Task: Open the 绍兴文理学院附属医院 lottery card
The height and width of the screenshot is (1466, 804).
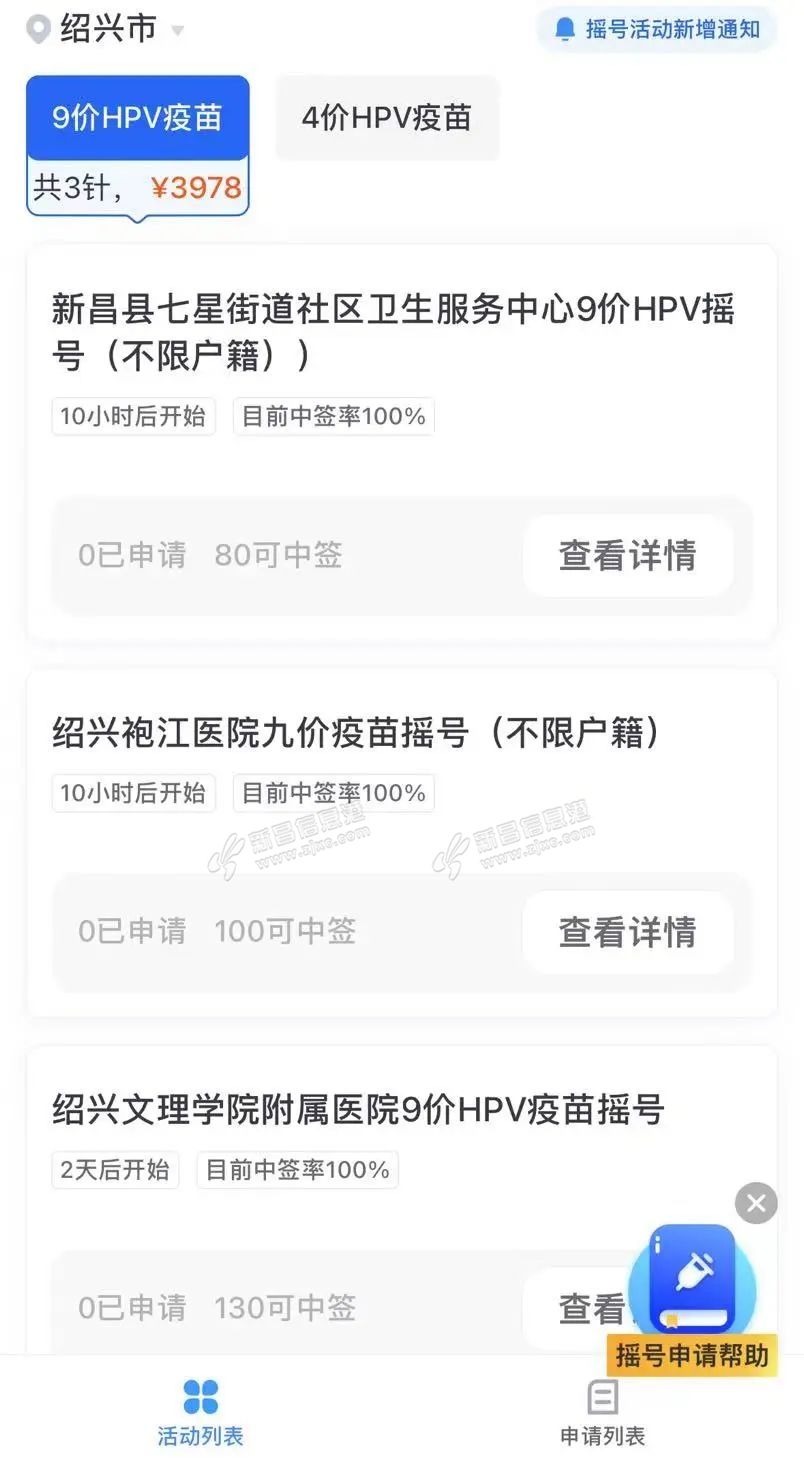Action: 358,1110
